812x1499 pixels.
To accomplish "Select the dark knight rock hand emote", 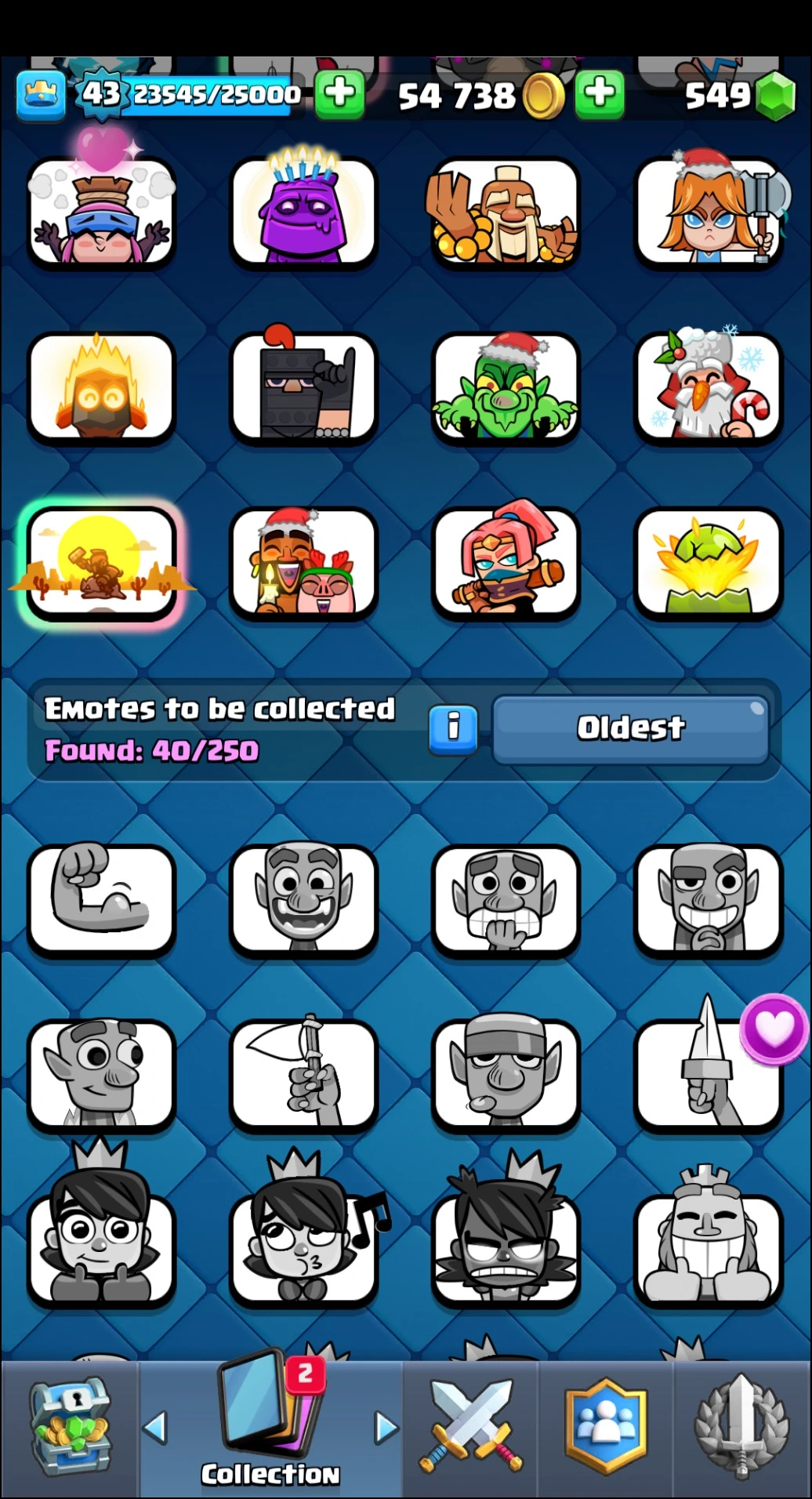I will 304,388.
